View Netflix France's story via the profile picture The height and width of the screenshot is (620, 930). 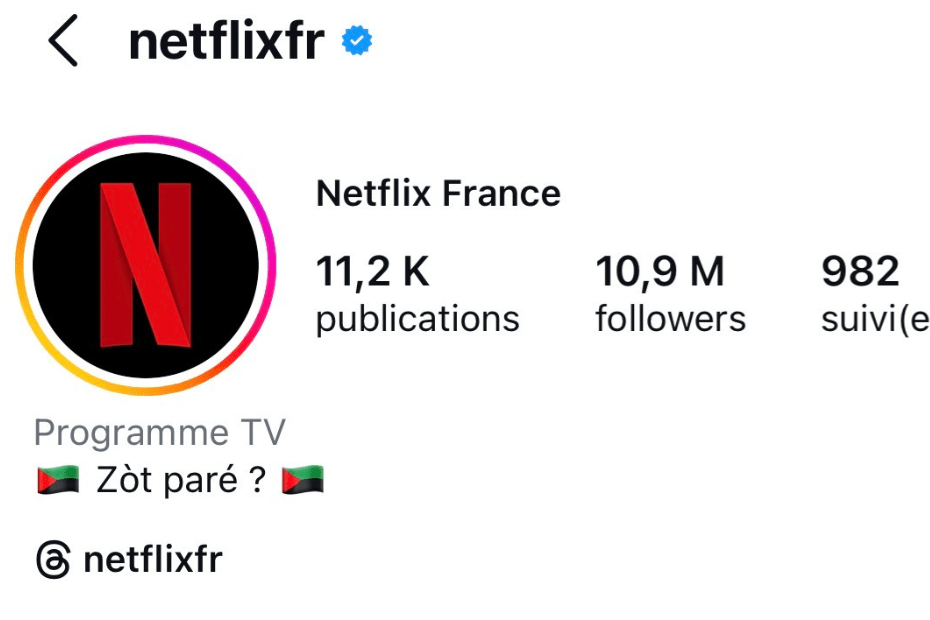point(146,265)
